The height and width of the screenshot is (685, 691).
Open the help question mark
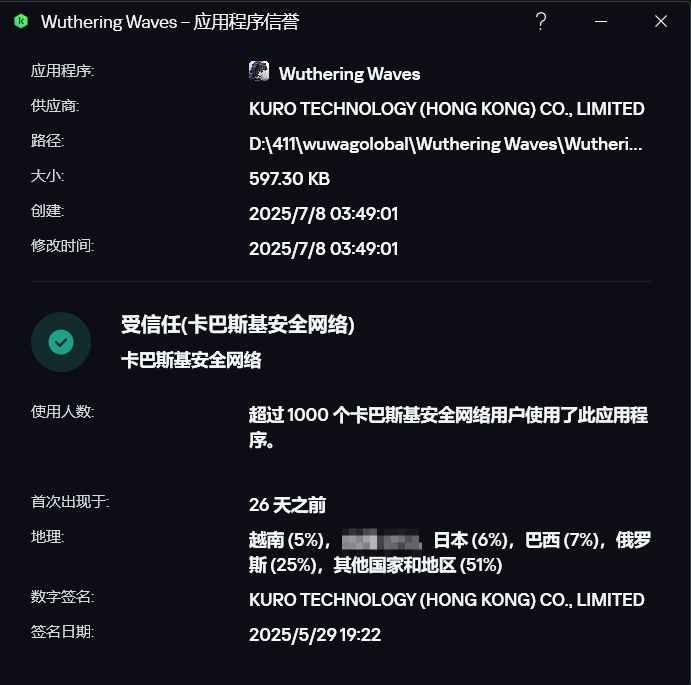coord(541,21)
